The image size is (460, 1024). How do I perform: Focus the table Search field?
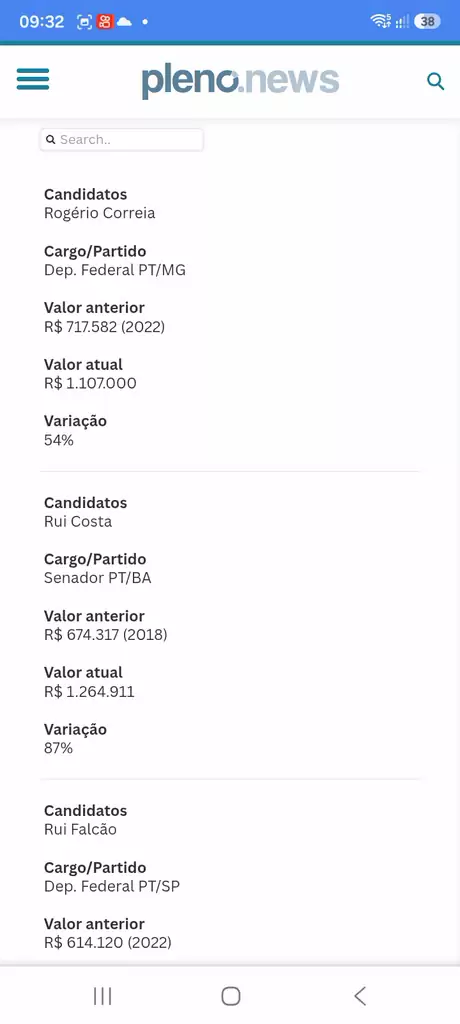coord(122,140)
